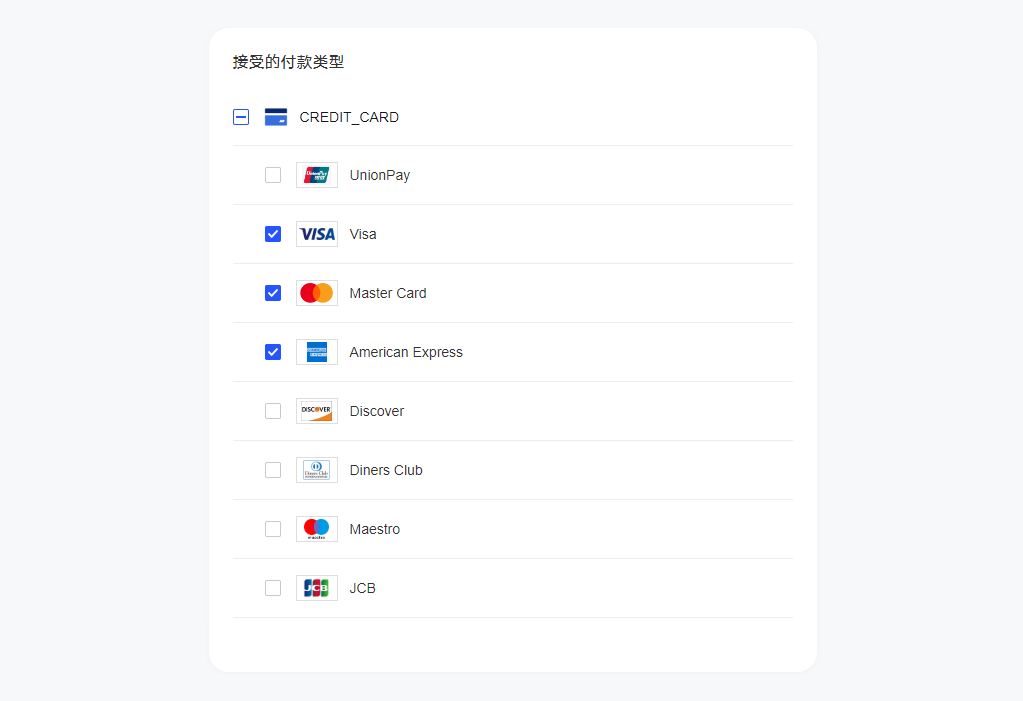Image resolution: width=1023 pixels, height=701 pixels.
Task: Uncheck the Visa payment option
Action: click(273, 234)
